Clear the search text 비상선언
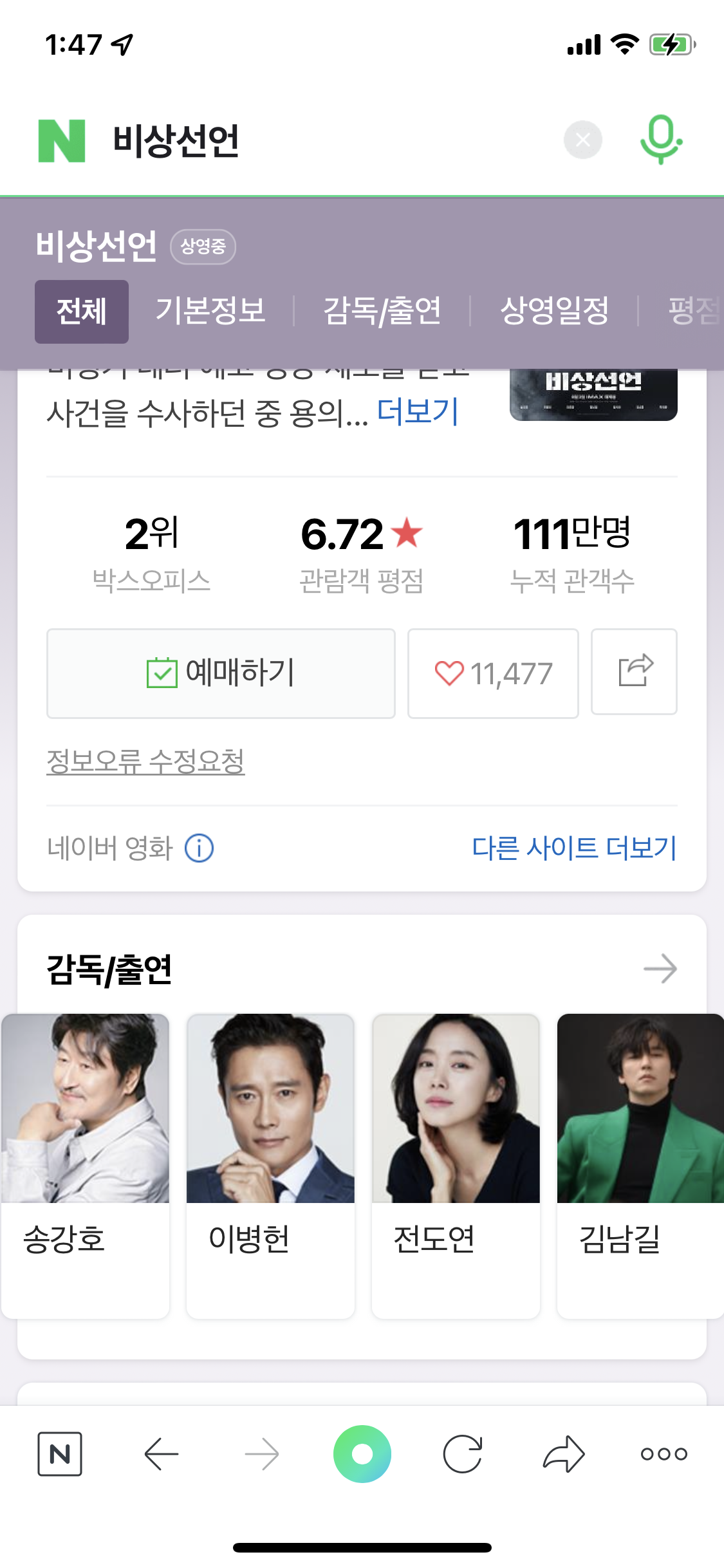724x1568 pixels. (582, 140)
